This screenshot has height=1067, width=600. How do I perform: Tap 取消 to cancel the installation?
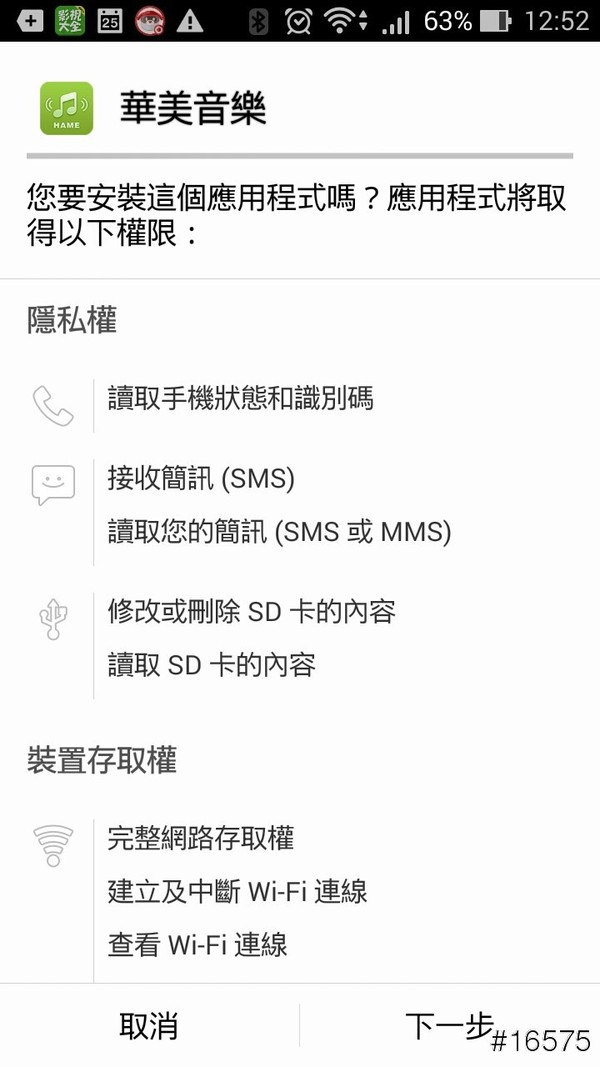click(x=149, y=1025)
